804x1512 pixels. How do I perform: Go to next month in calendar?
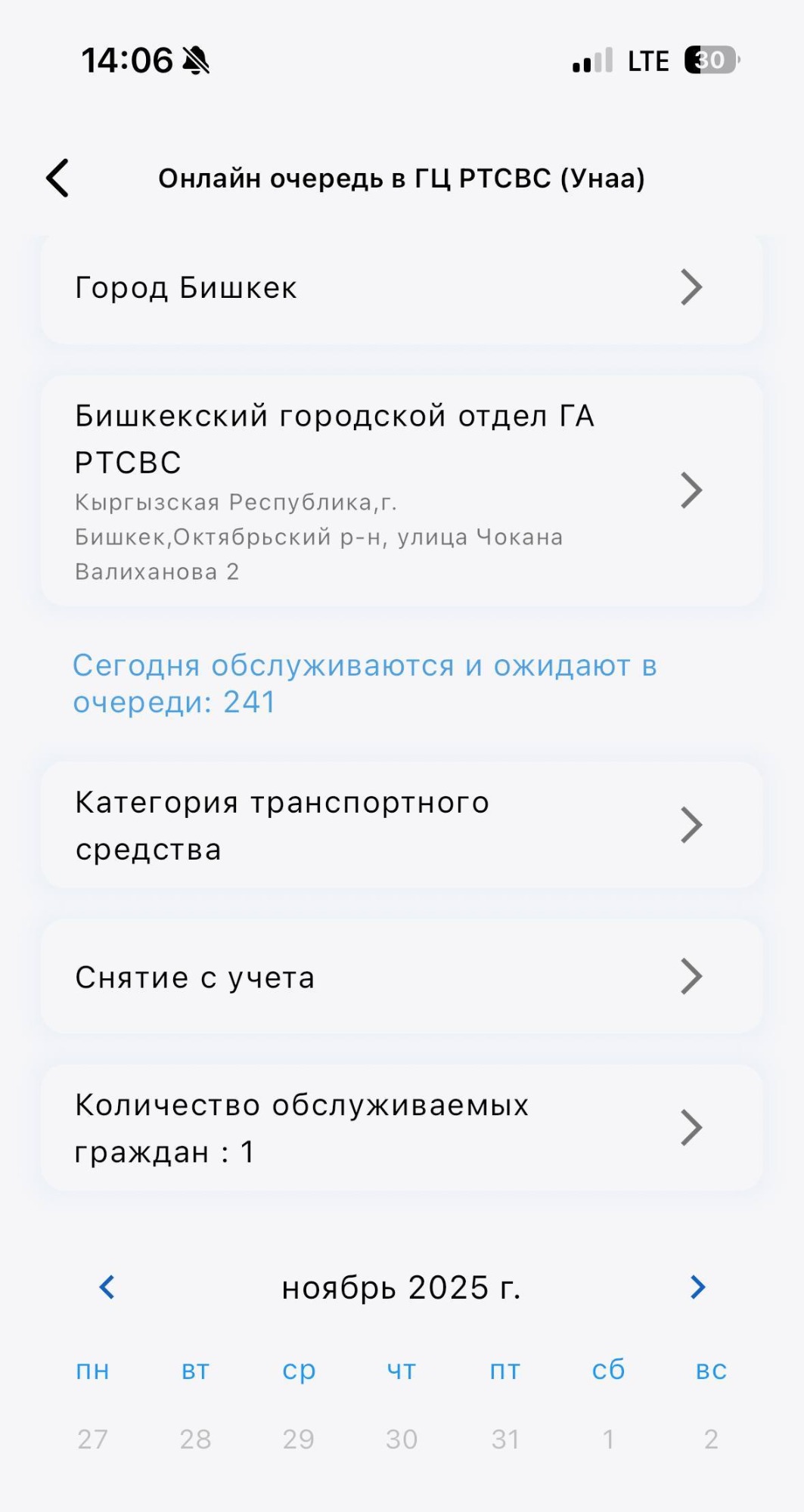(x=697, y=1287)
